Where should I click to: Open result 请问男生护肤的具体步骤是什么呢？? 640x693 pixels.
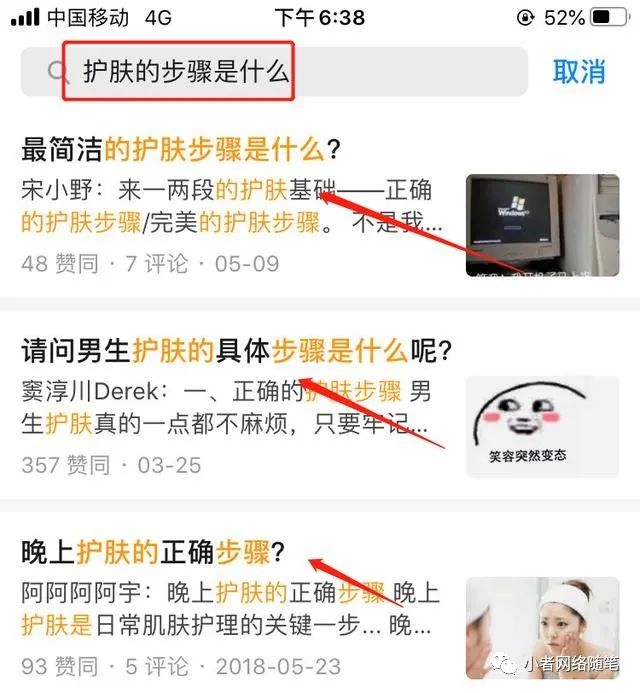(237, 351)
